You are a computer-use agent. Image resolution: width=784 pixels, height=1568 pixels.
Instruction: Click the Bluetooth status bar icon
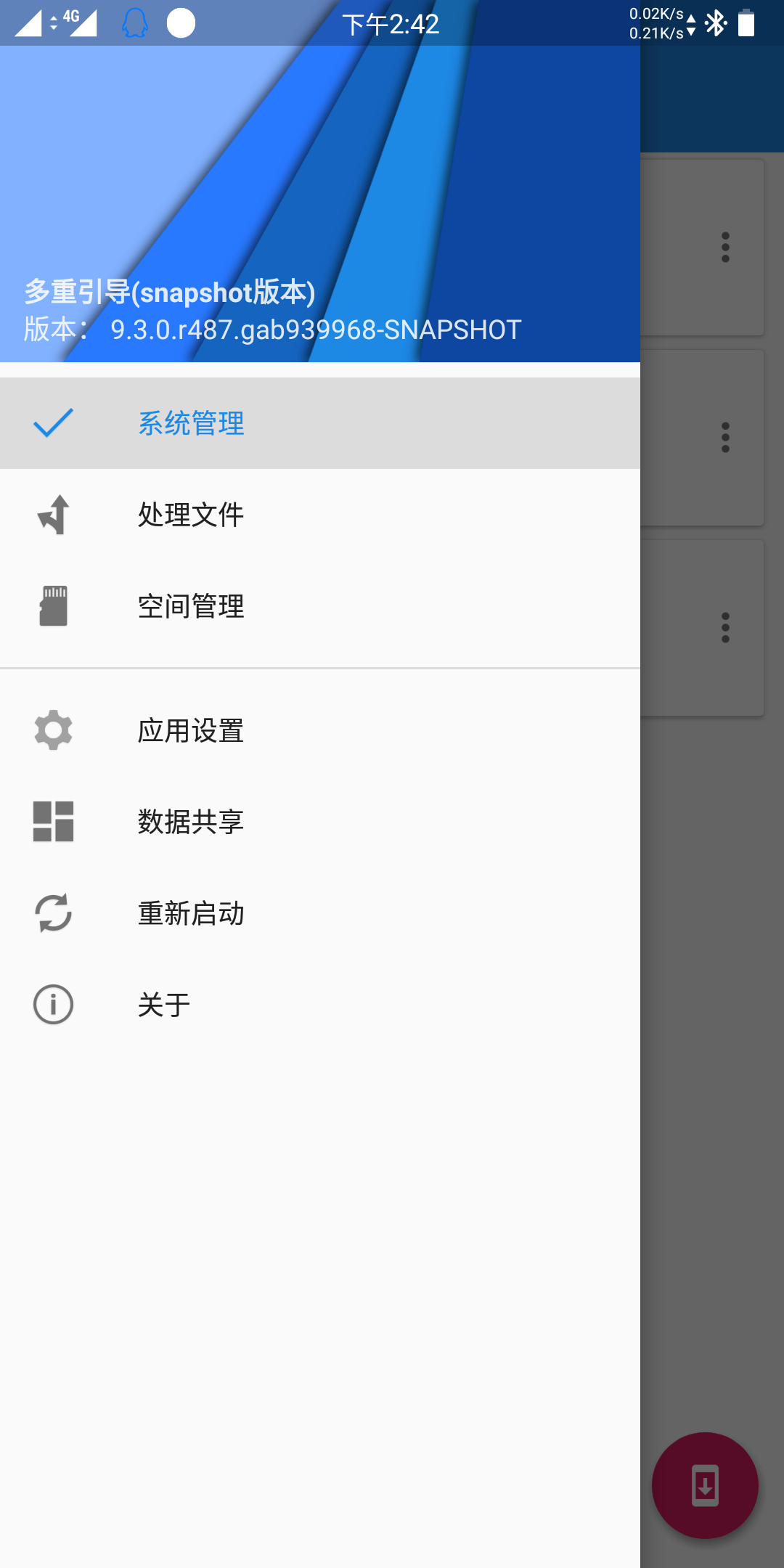click(716, 24)
